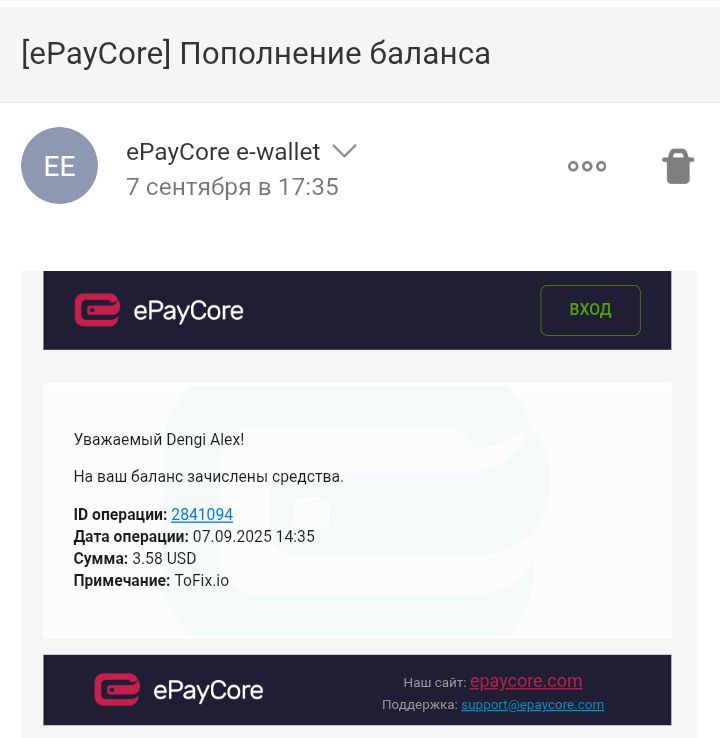Viewport: 720px width, 738px height.
Task: Open the three-dot more options menu
Action: point(587,166)
